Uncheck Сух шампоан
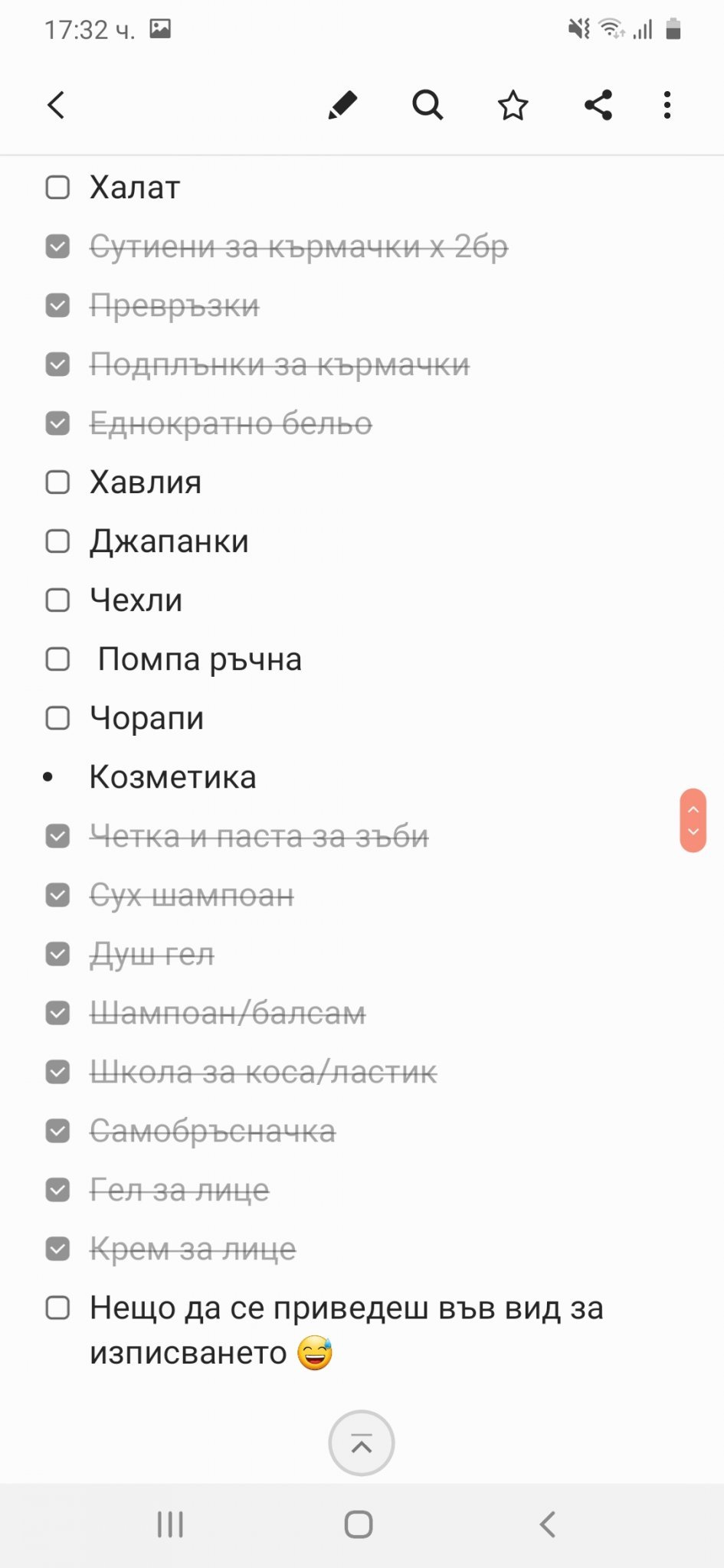 (57, 895)
